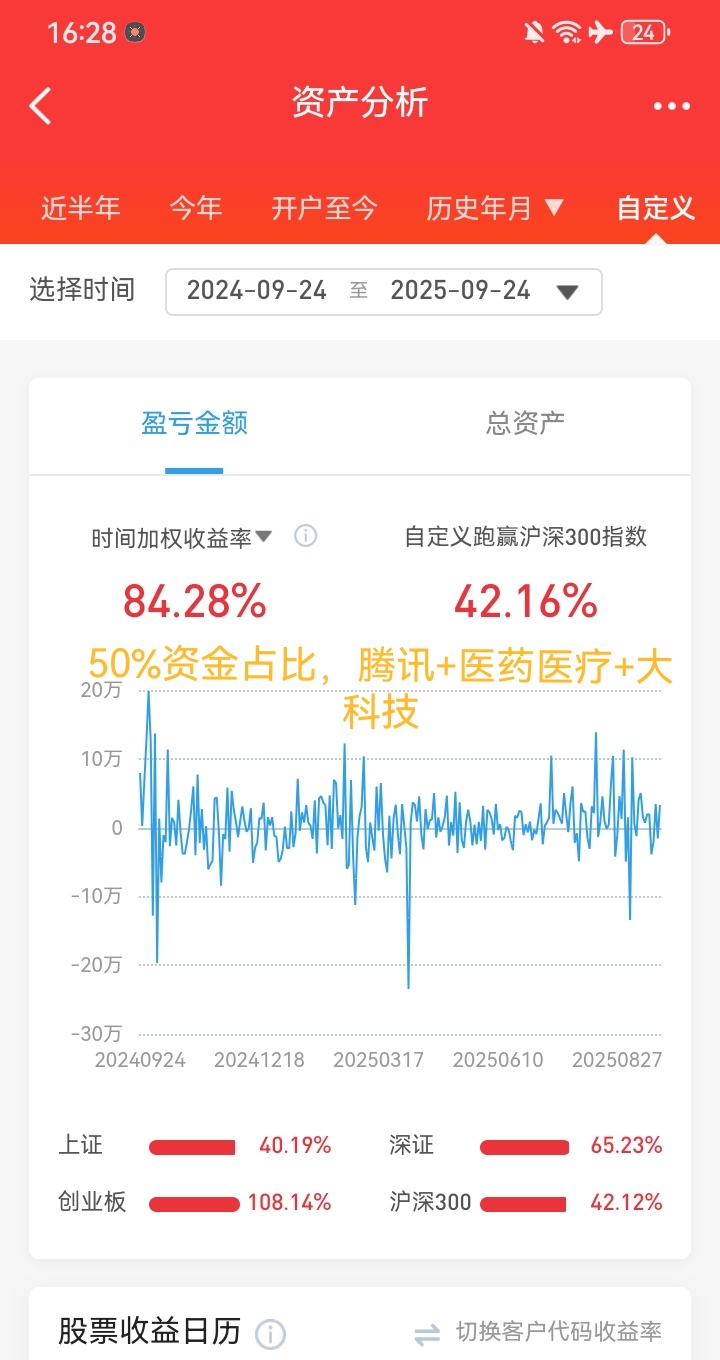Open the date range picker
This screenshot has width=720, height=1360.
pyautogui.click(x=384, y=291)
